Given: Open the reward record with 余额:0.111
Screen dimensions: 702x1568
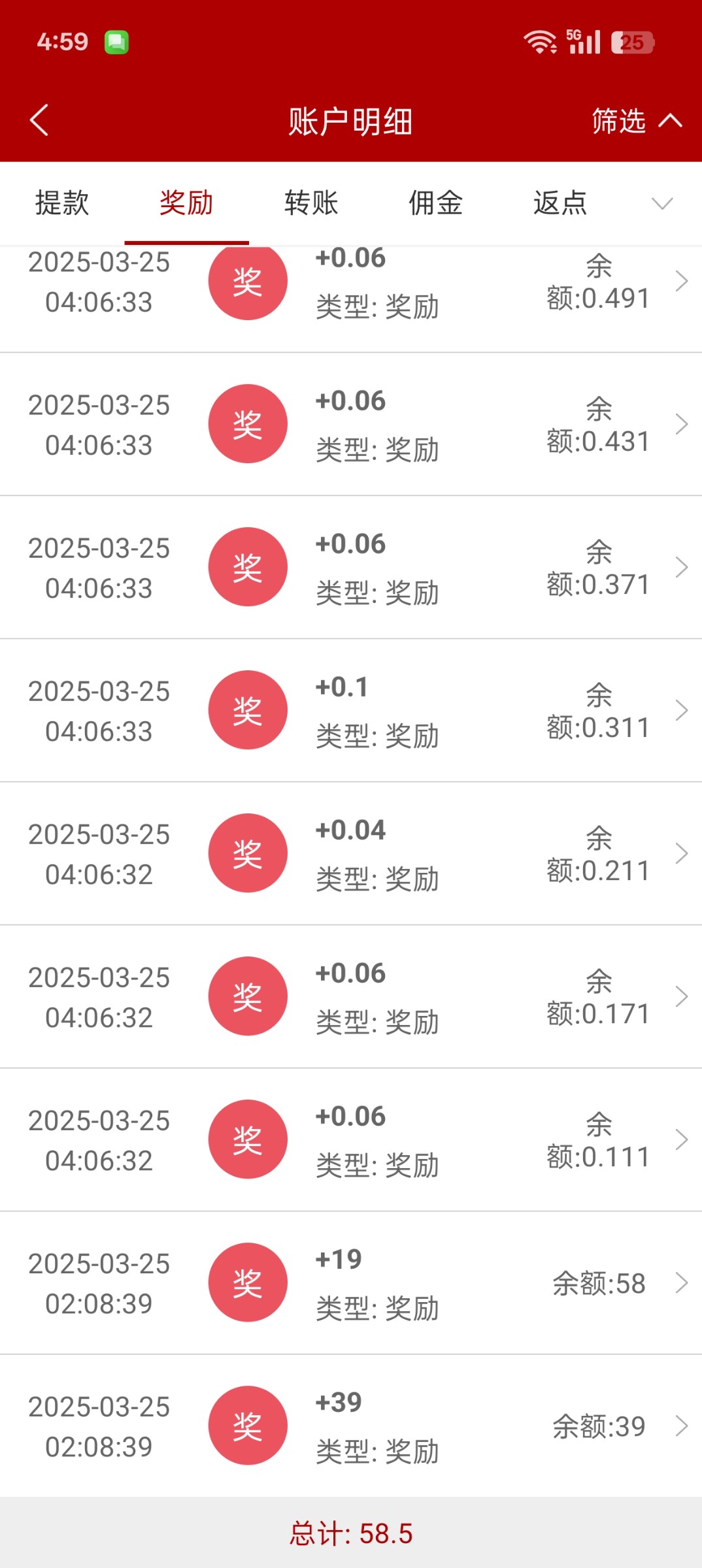Looking at the screenshot, I should click(351, 1139).
